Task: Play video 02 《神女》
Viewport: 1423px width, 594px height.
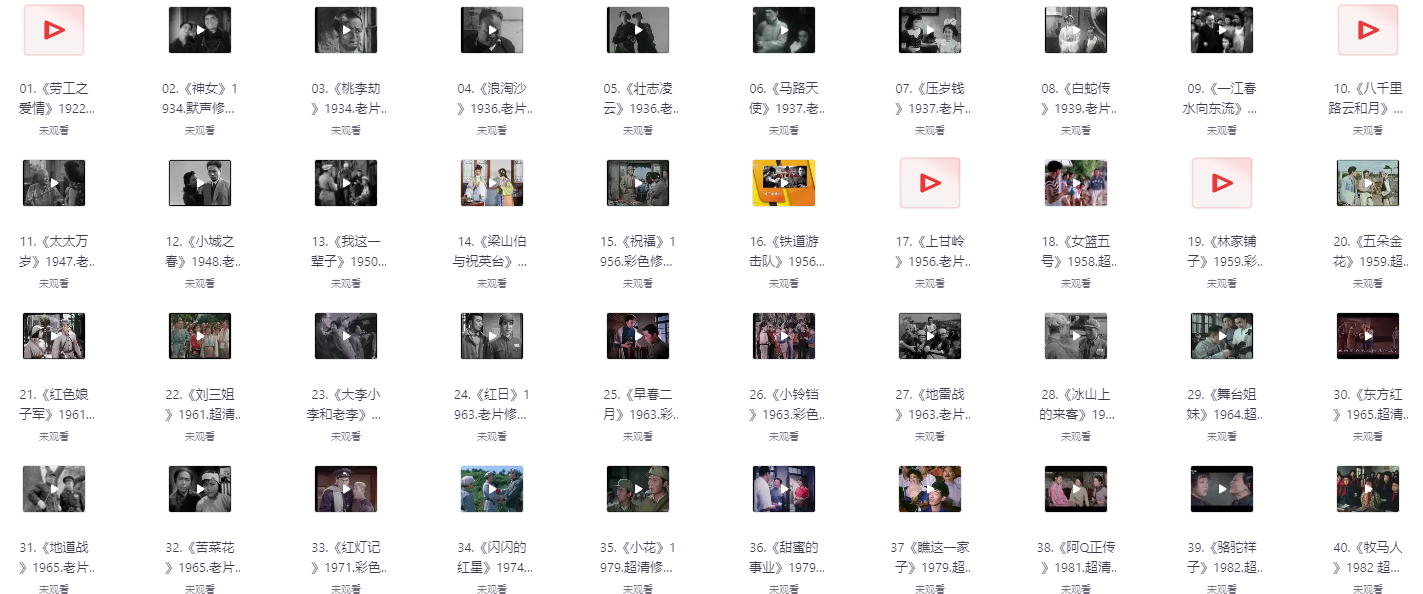Action: pos(200,30)
